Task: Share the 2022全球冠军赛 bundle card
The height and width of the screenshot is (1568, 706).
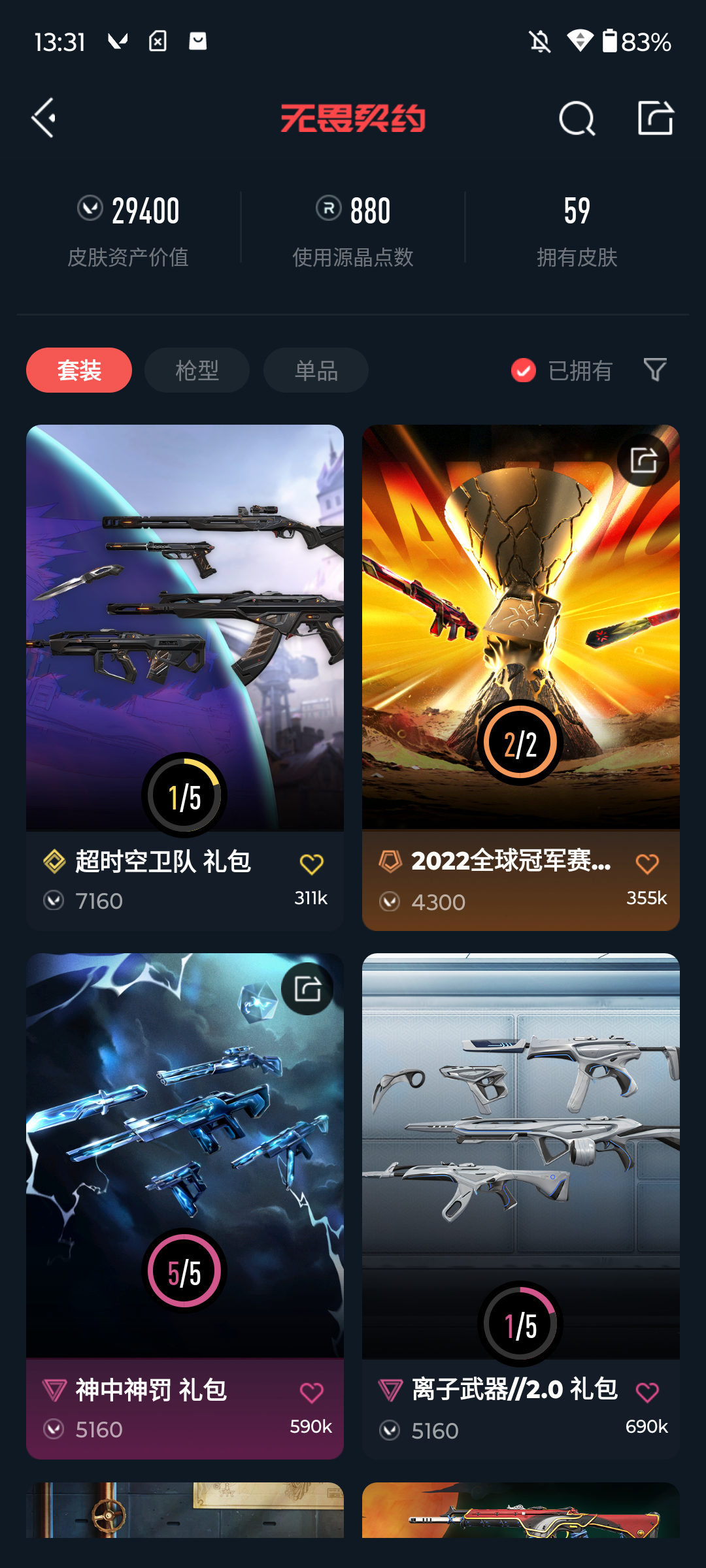Action: tap(643, 461)
